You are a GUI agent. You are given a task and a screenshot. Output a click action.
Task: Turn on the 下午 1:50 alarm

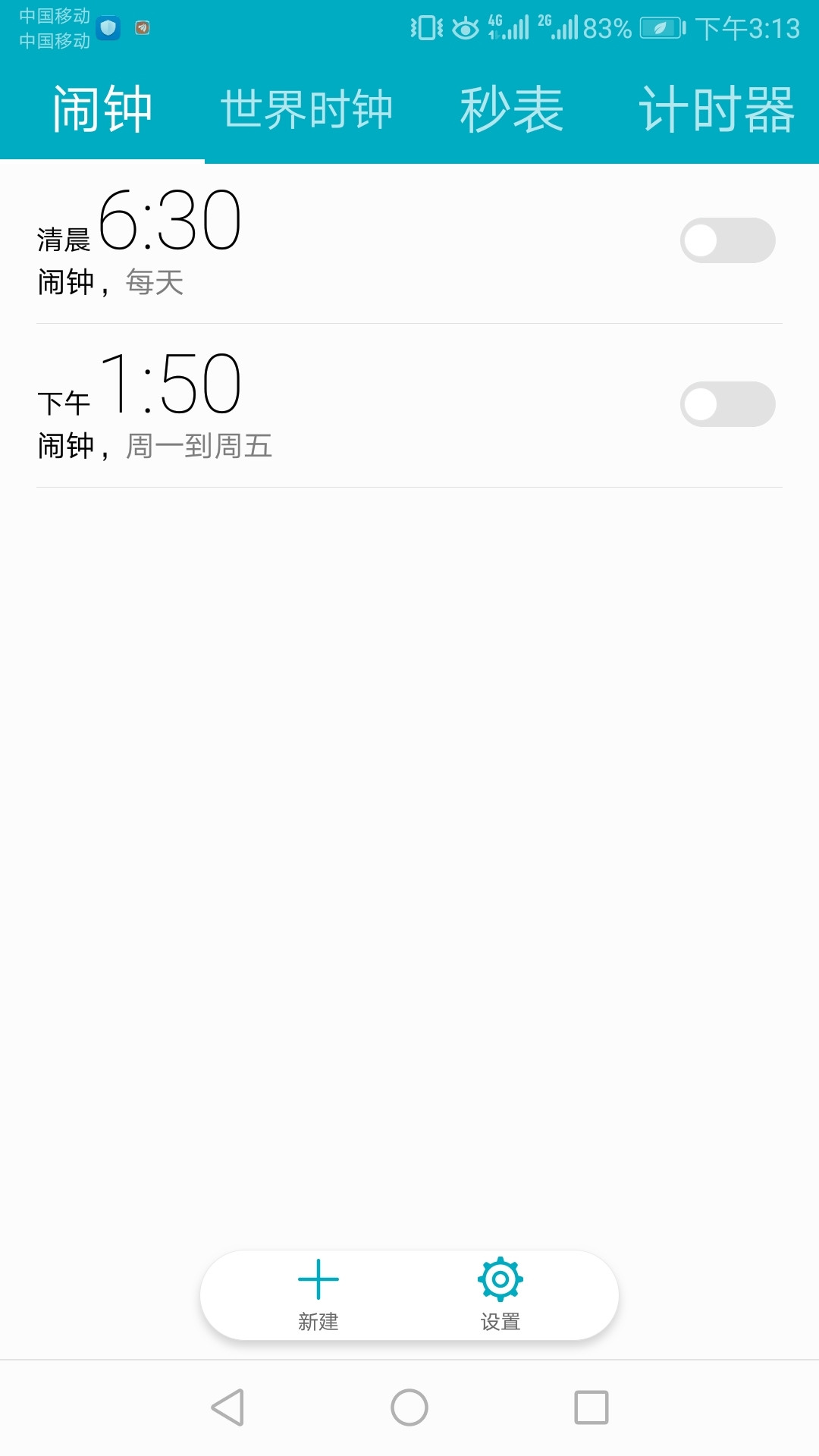click(728, 404)
